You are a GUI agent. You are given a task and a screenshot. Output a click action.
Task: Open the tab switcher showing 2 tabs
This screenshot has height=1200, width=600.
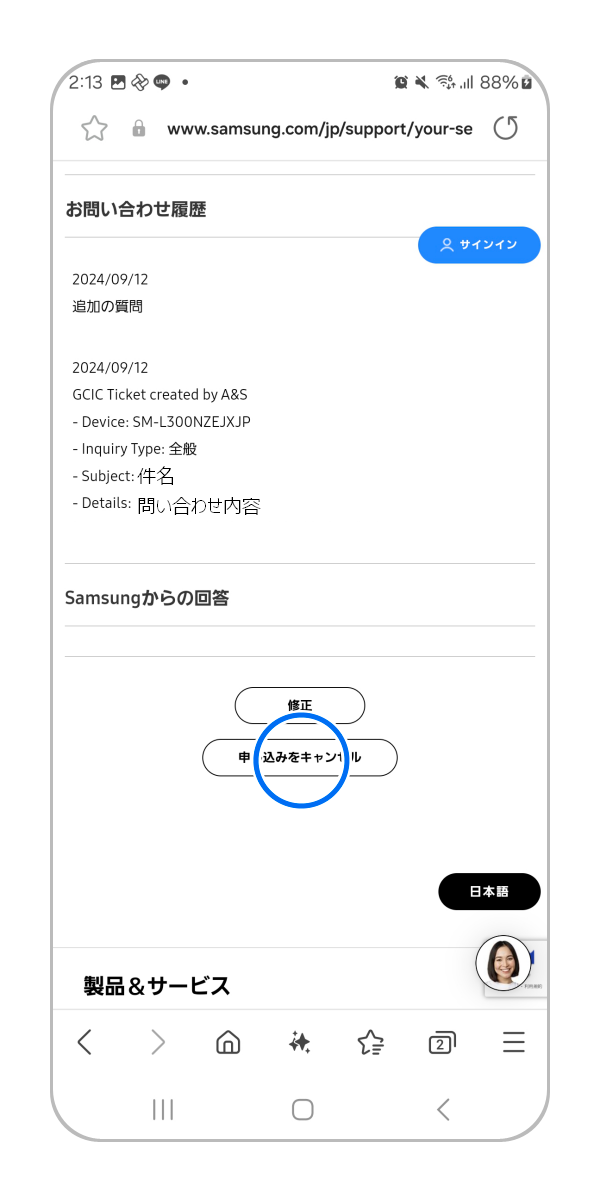pyautogui.click(x=442, y=1043)
